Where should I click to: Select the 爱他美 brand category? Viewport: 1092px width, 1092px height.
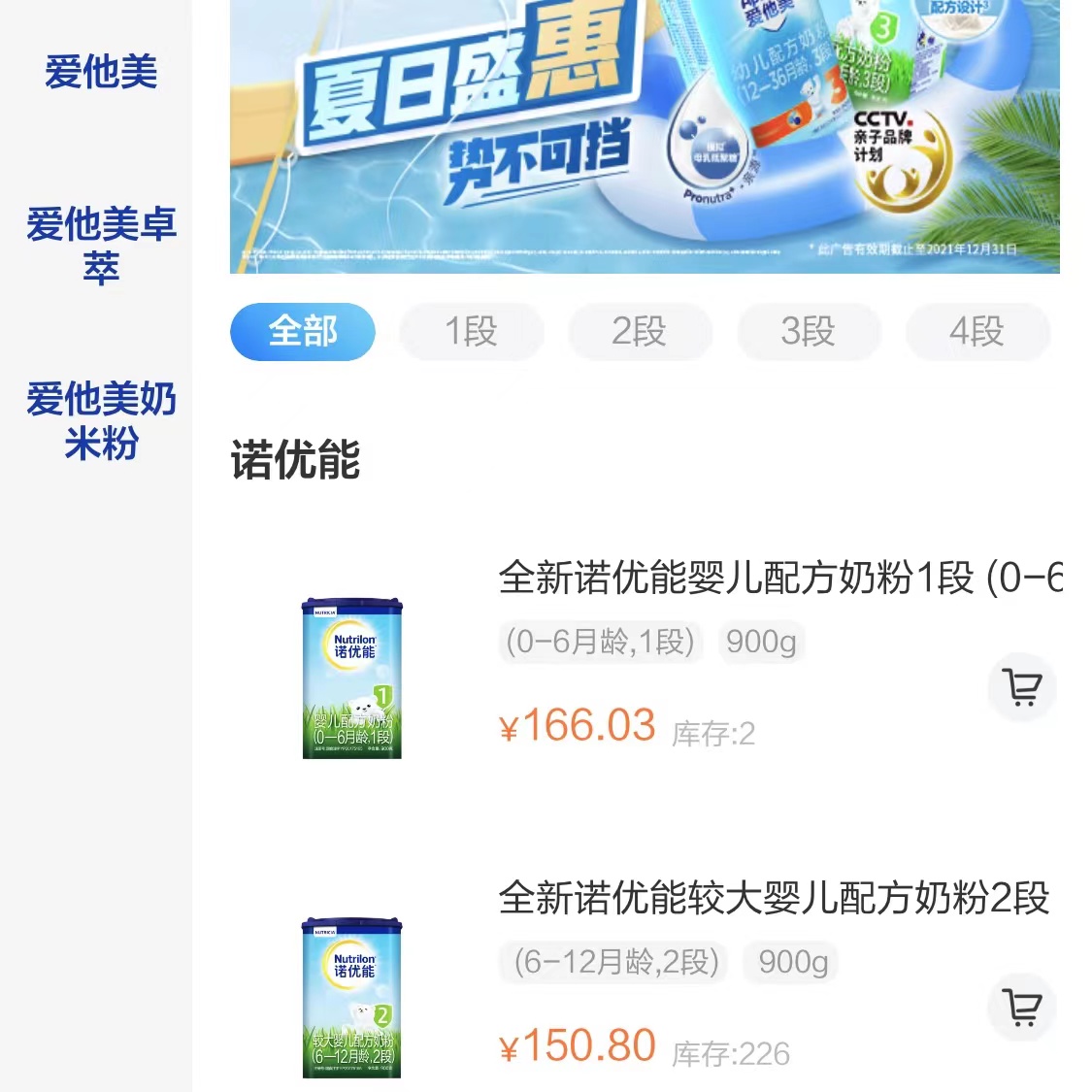pos(101,73)
